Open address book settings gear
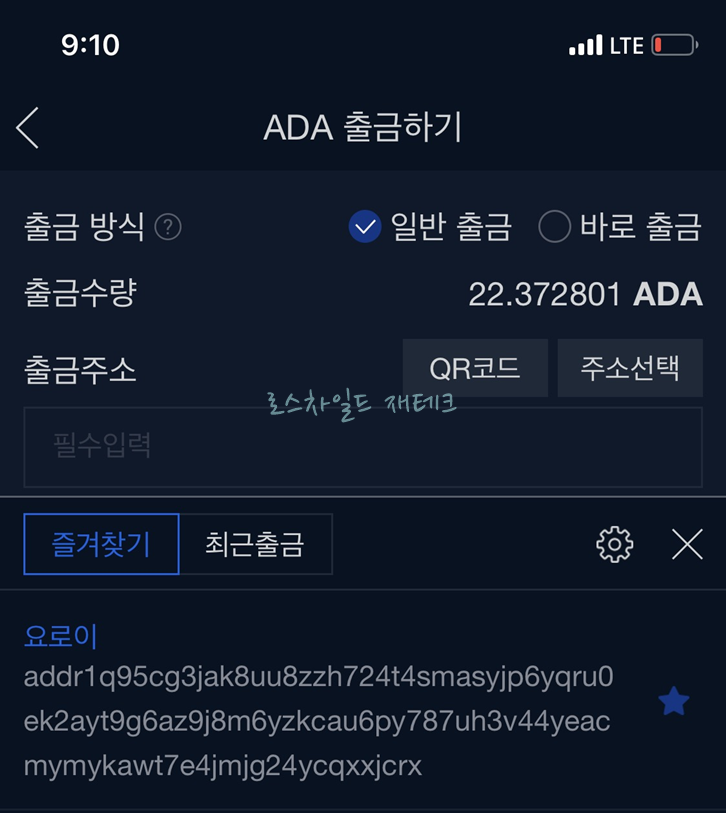This screenshot has height=813, width=726. point(614,544)
